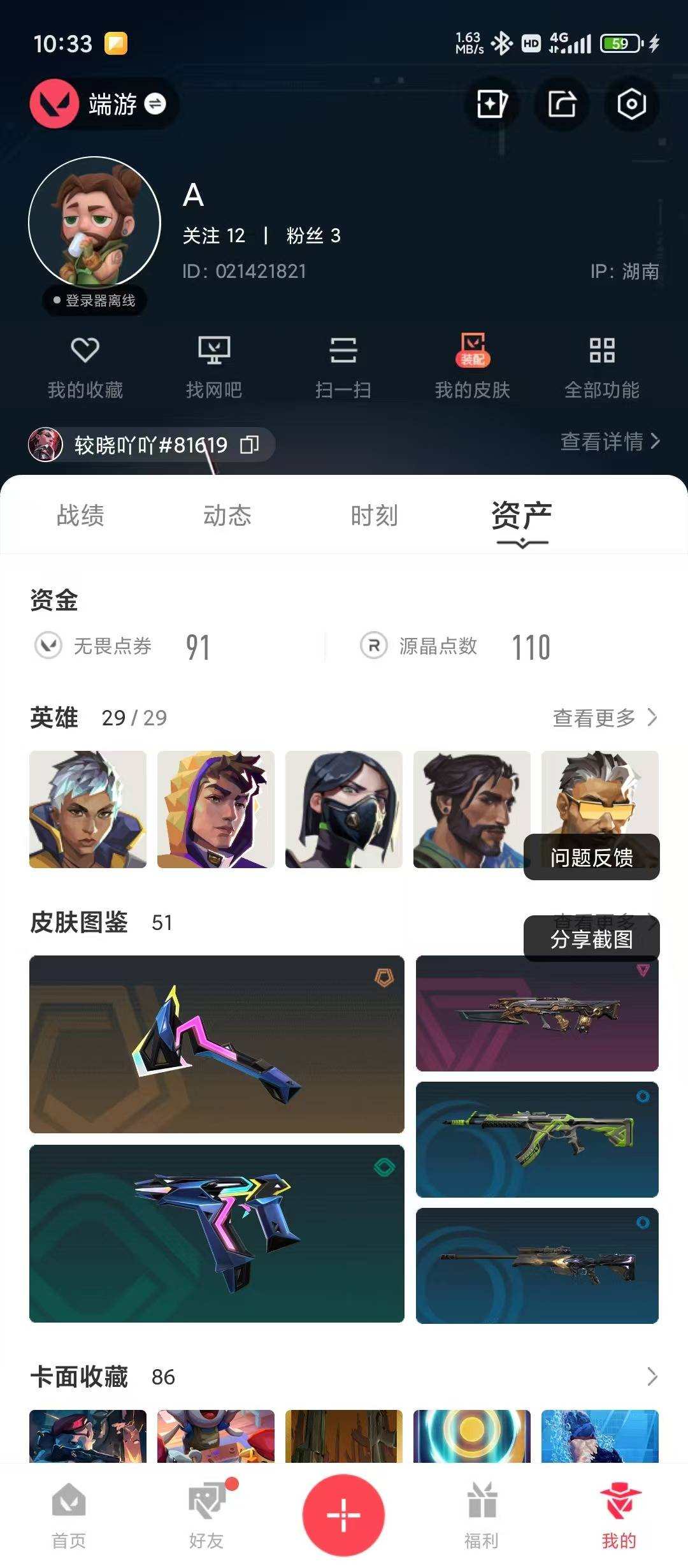Tap 粉丝 3 follower count

(x=313, y=236)
